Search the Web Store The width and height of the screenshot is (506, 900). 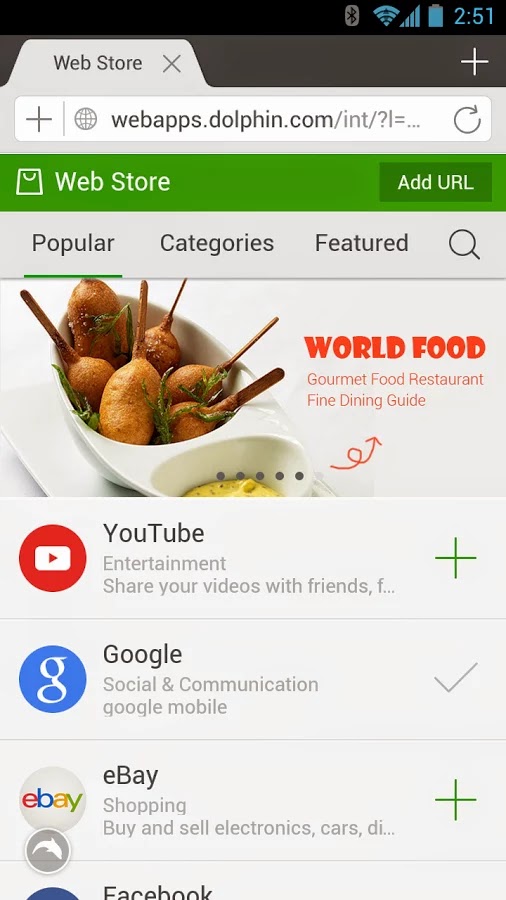click(464, 245)
